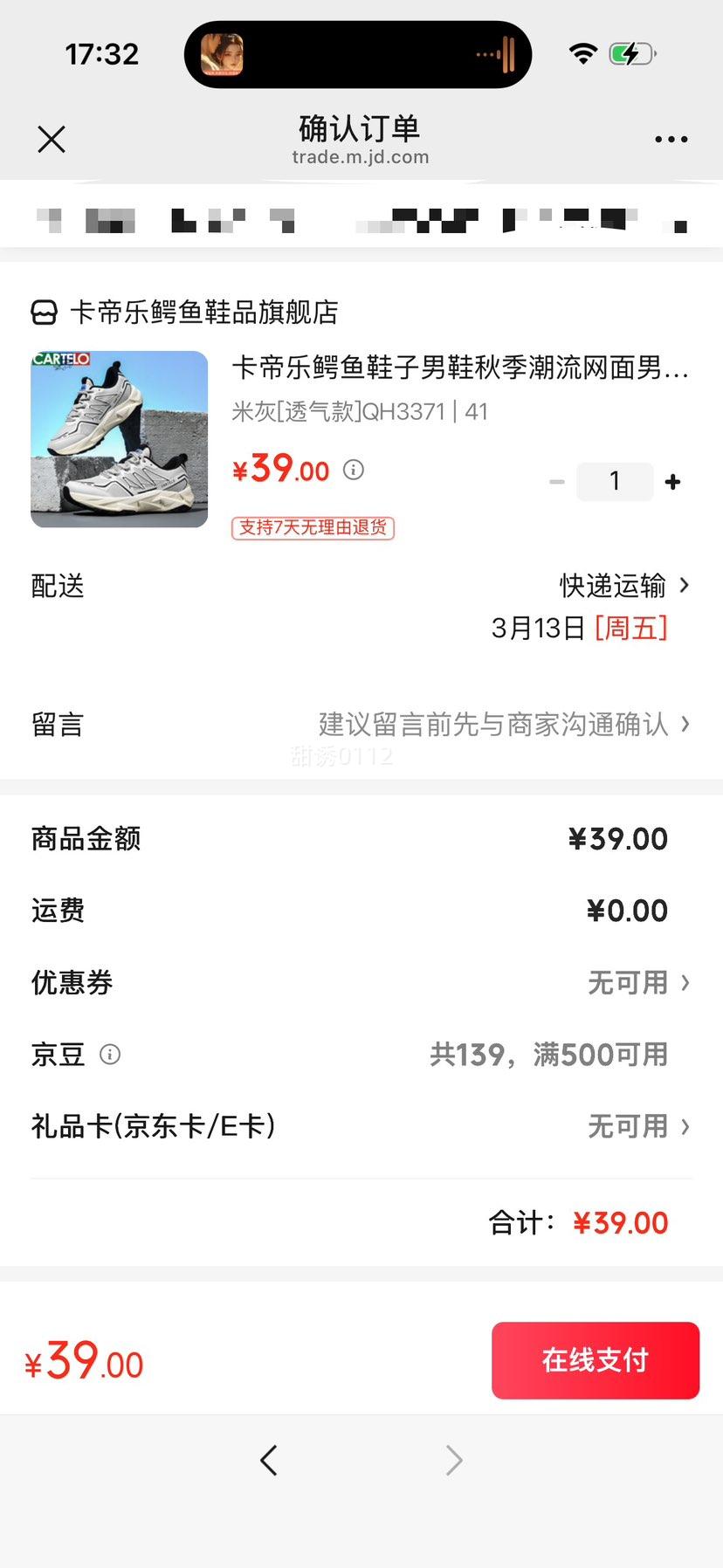
Task: Open the shipping address section
Action: [361, 218]
